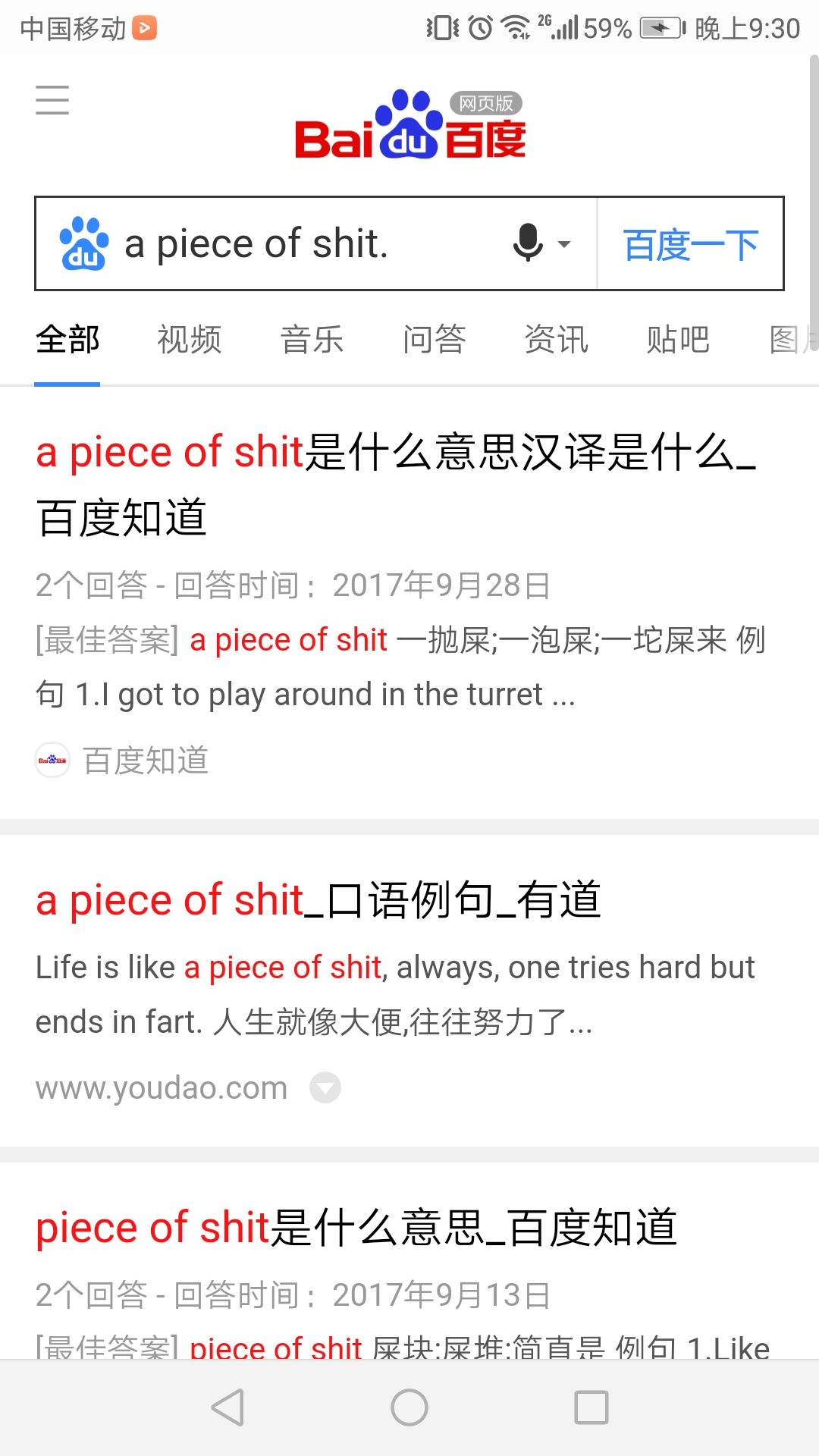Open the 有道 口语例句 result
This screenshot has width=819, height=1456.
tap(318, 900)
